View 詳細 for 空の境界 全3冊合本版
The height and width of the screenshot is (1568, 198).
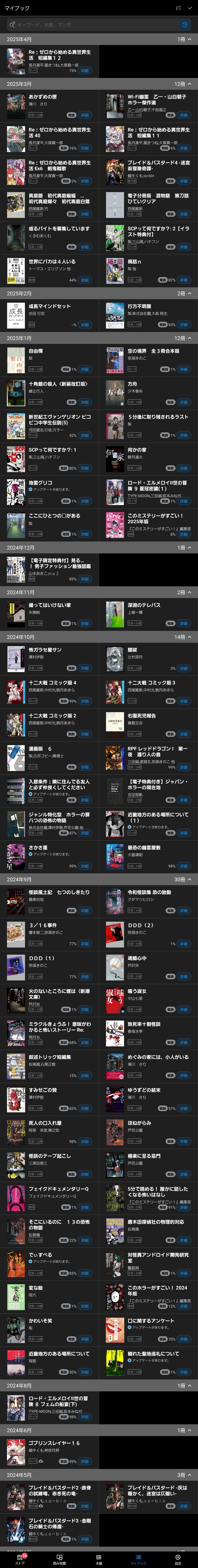click(183, 369)
